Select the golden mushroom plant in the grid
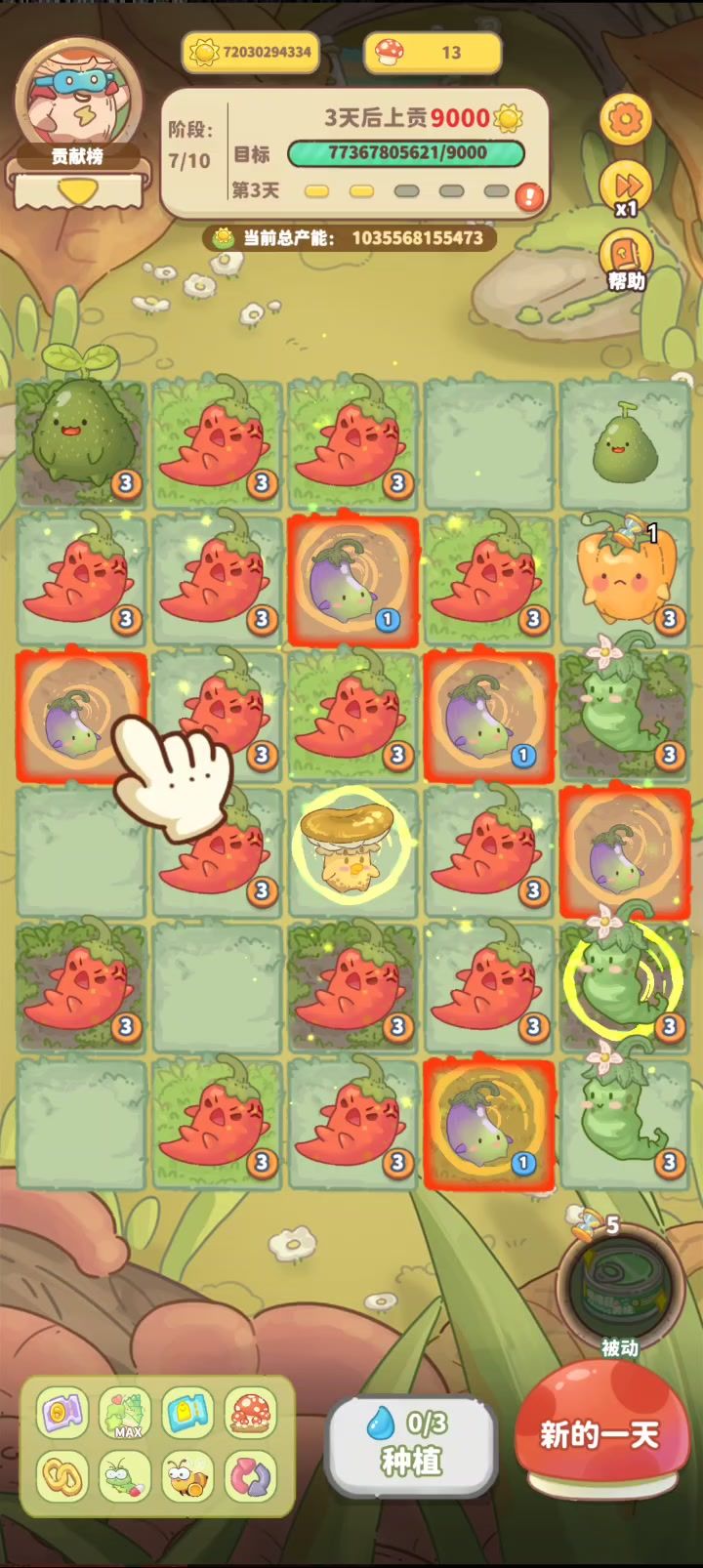The image size is (703, 1568). [x=349, y=846]
